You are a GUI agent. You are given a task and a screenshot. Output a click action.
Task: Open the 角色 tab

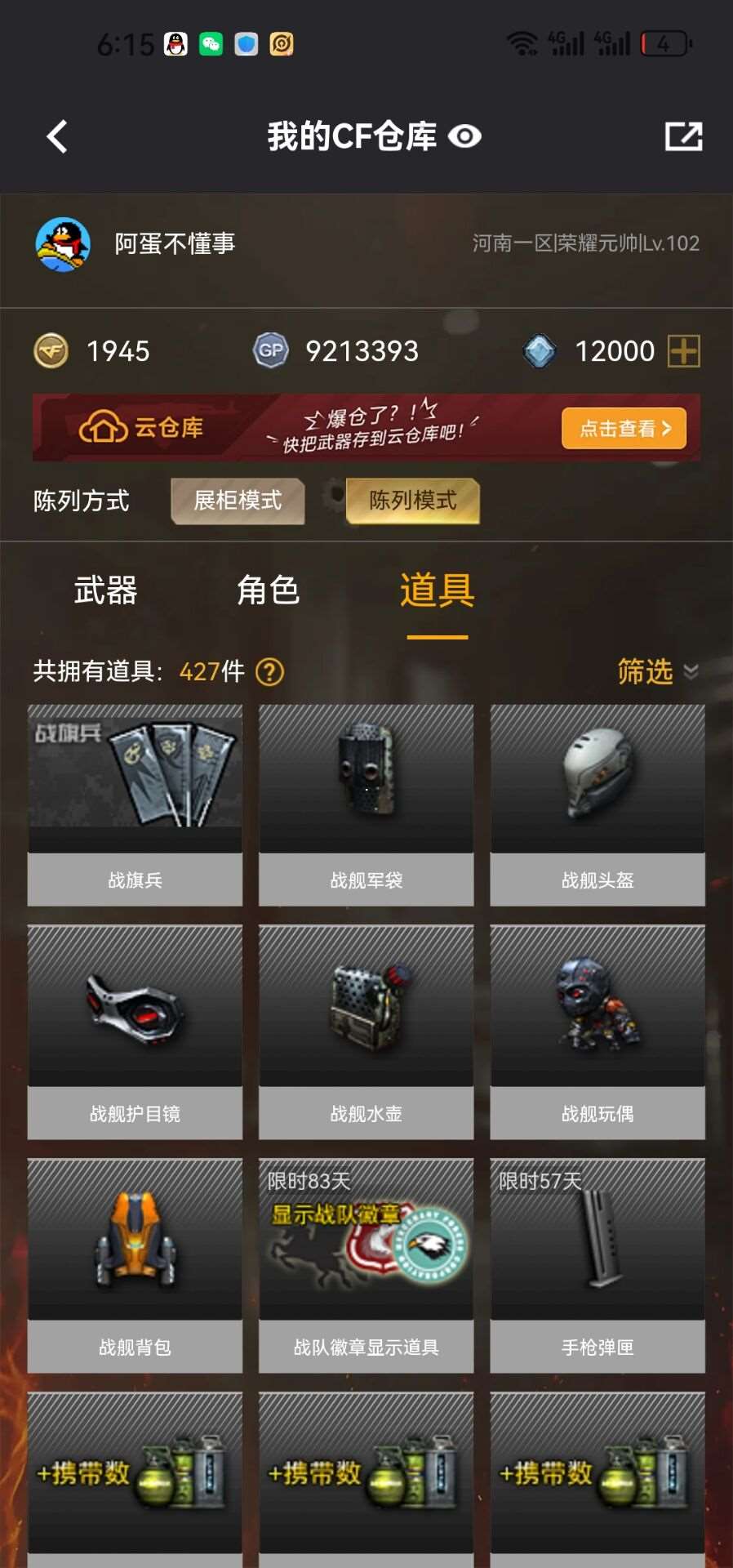click(268, 590)
